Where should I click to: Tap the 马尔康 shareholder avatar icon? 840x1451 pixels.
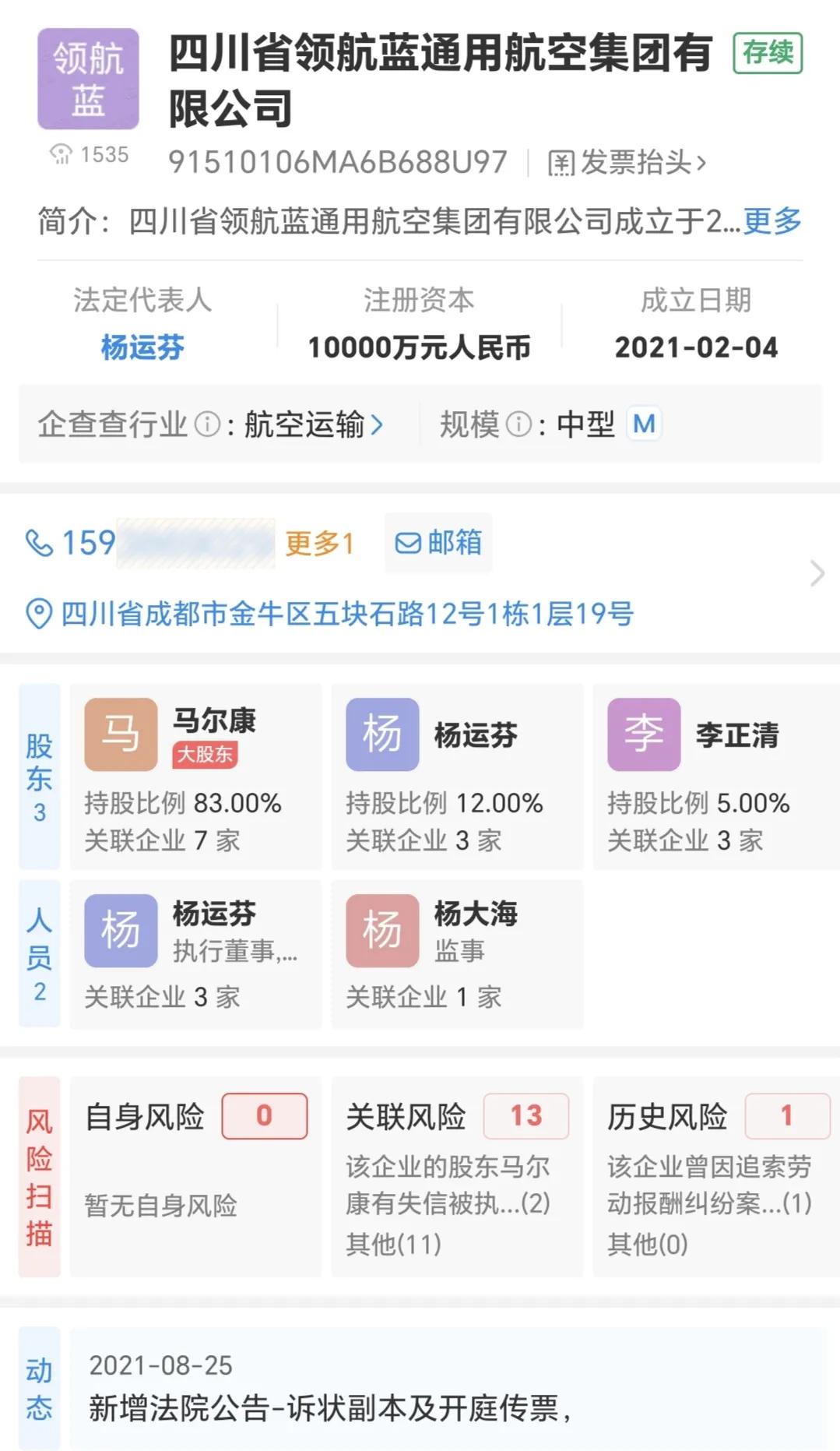pos(118,734)
